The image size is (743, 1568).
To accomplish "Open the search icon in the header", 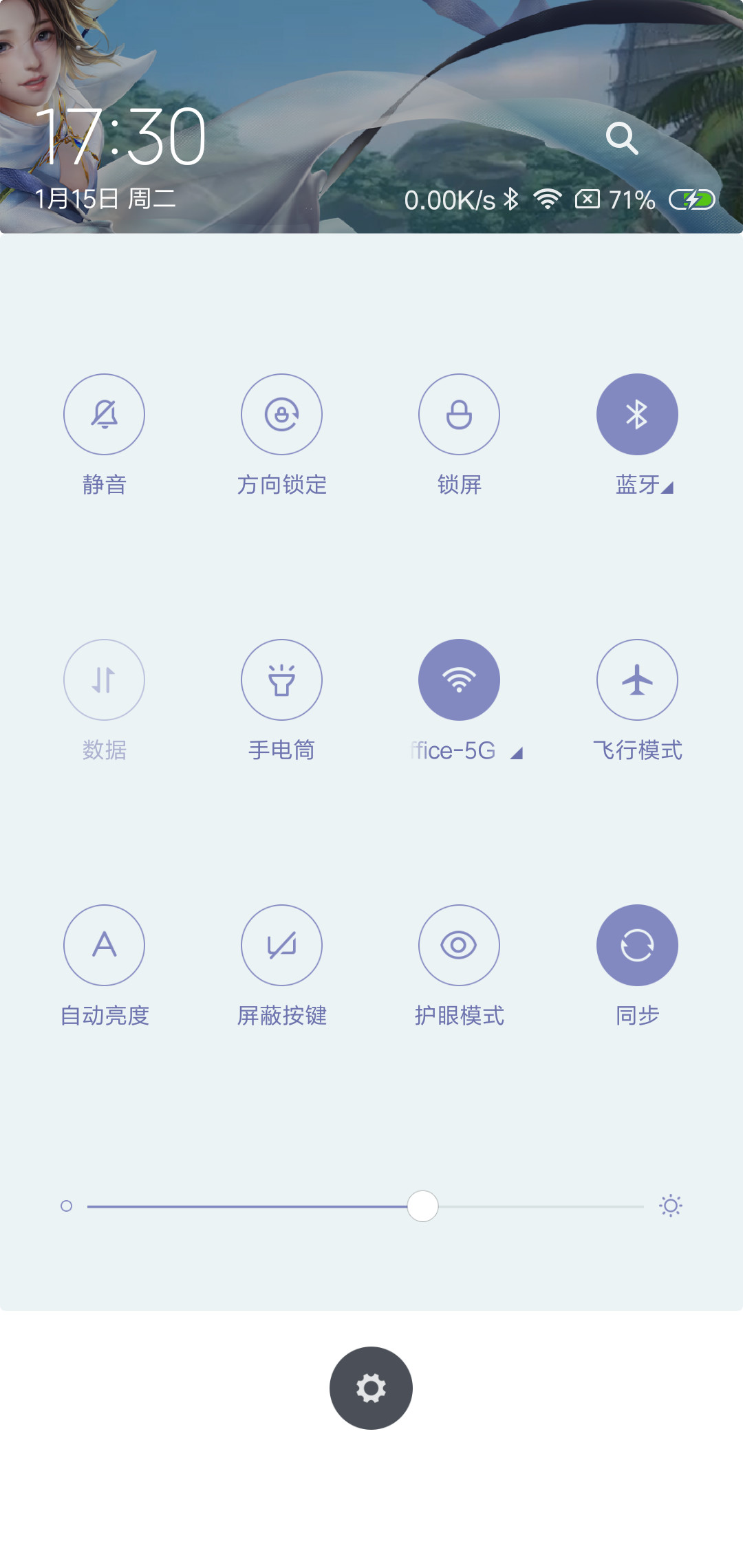I will pyautogui.click(x=622, y=138).
